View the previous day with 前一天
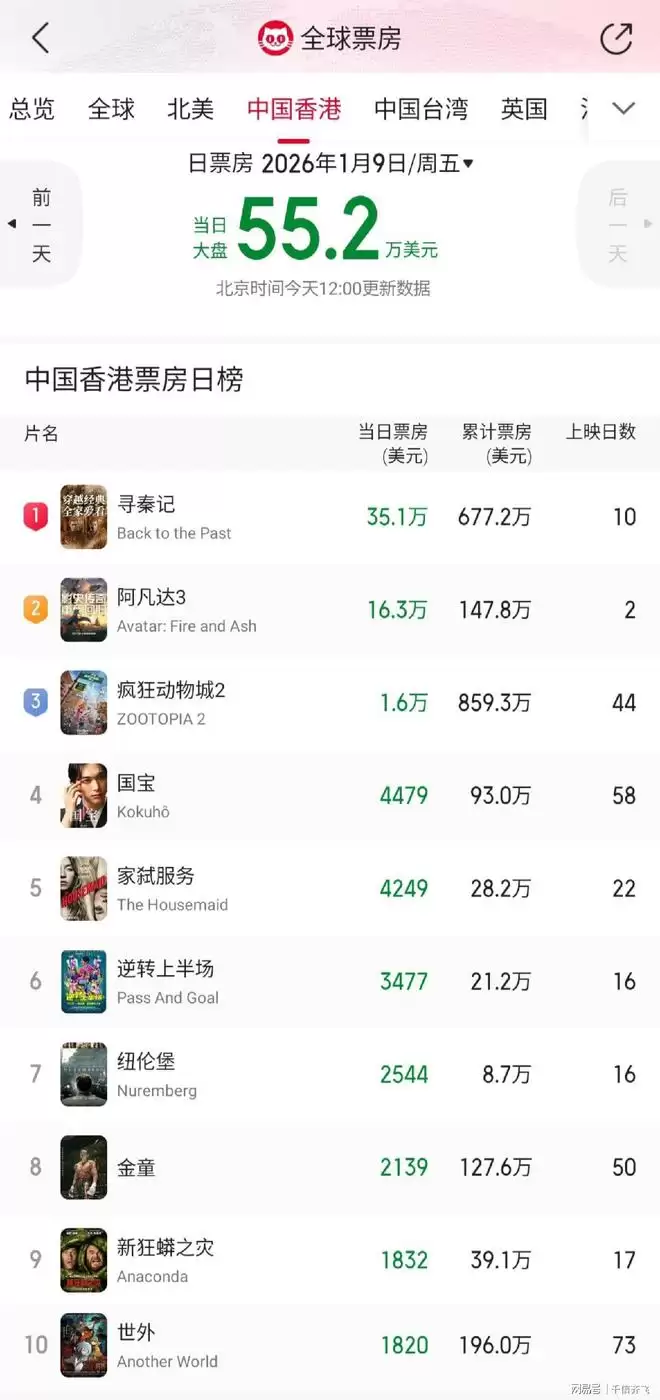 pos(38,225)
